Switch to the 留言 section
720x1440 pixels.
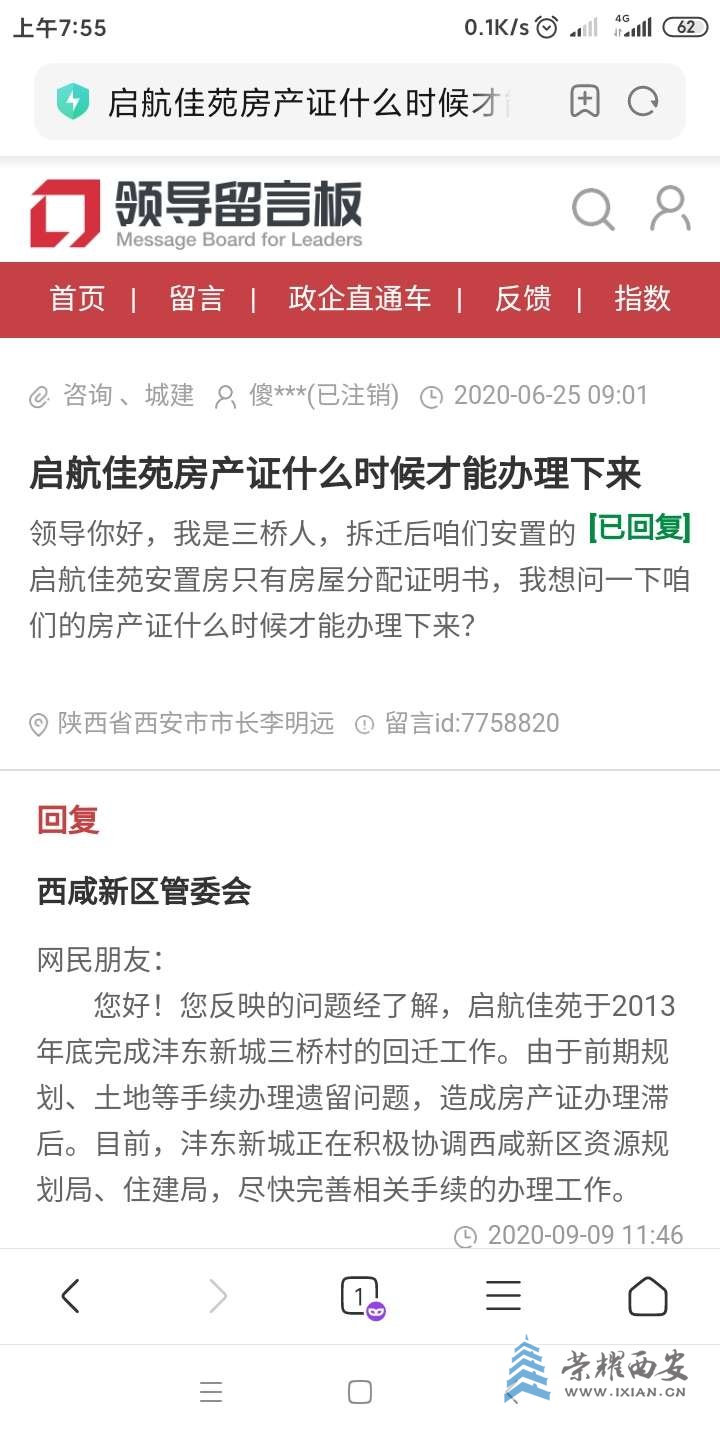(x=196, y=299)
